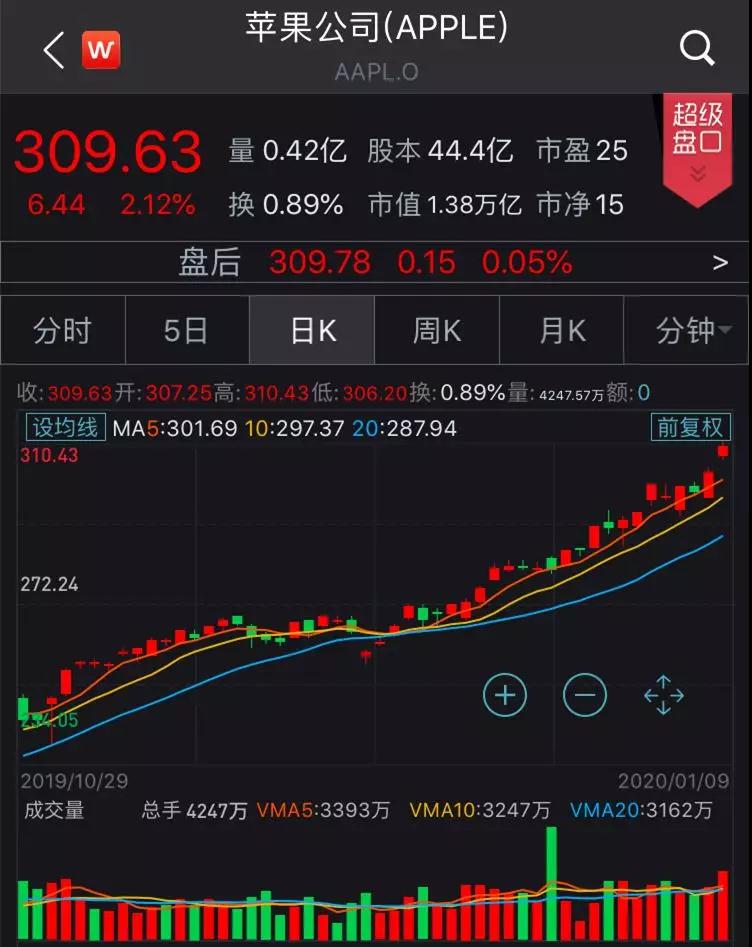This screenshot has height=947, width=752.
Task: Change the 前复权 adjustment setting
Action: click(691, 428)
